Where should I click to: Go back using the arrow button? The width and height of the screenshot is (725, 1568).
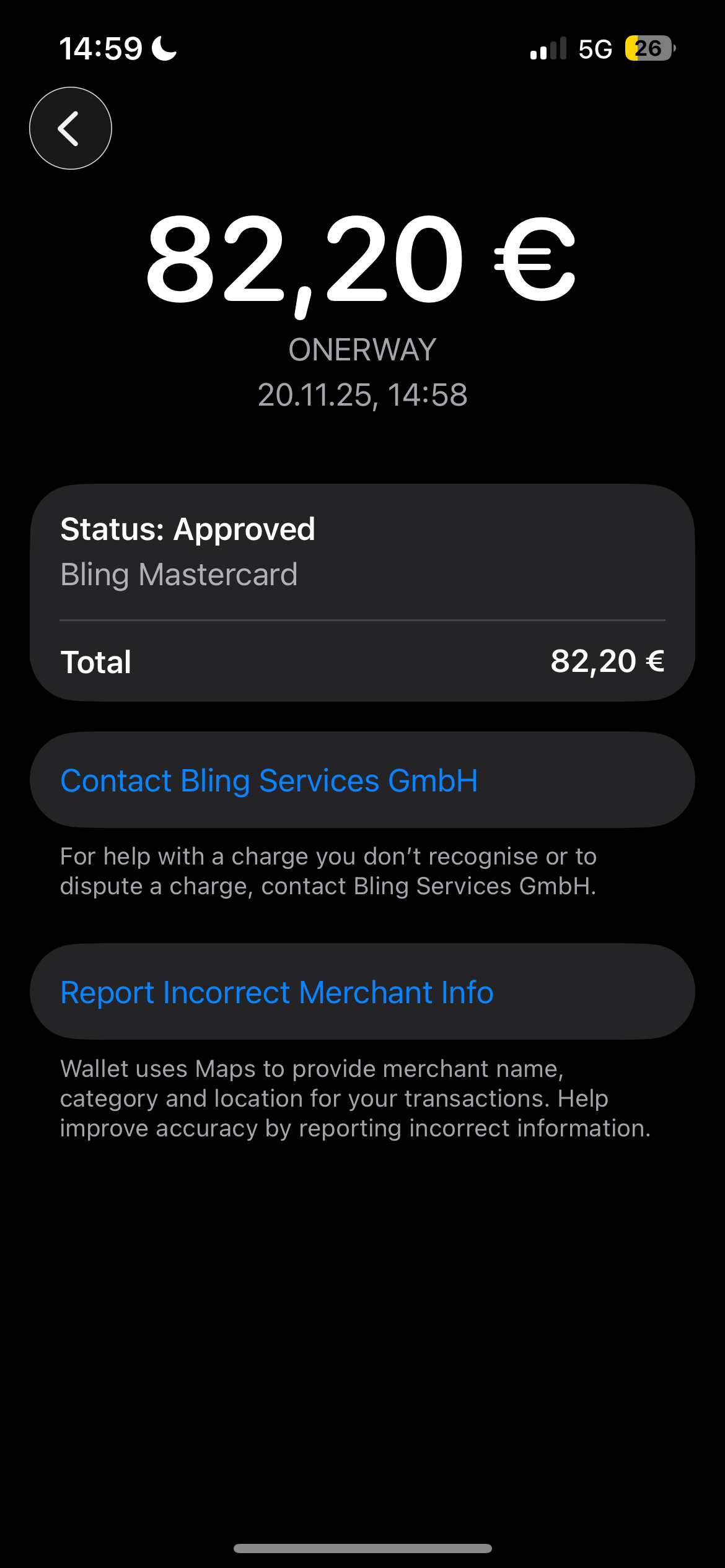tap(71, 128)
